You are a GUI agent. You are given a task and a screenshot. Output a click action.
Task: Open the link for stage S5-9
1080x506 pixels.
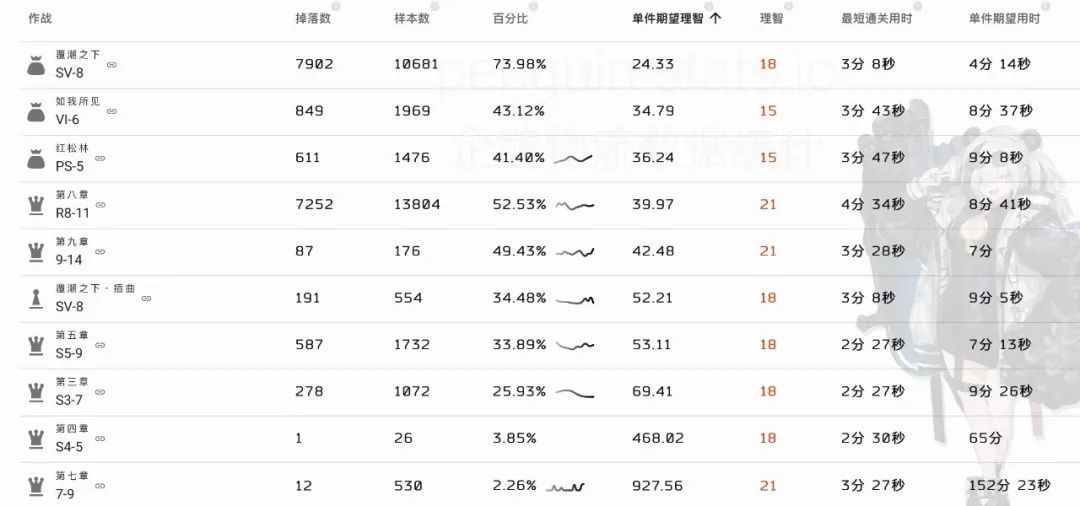click(100, 345)
